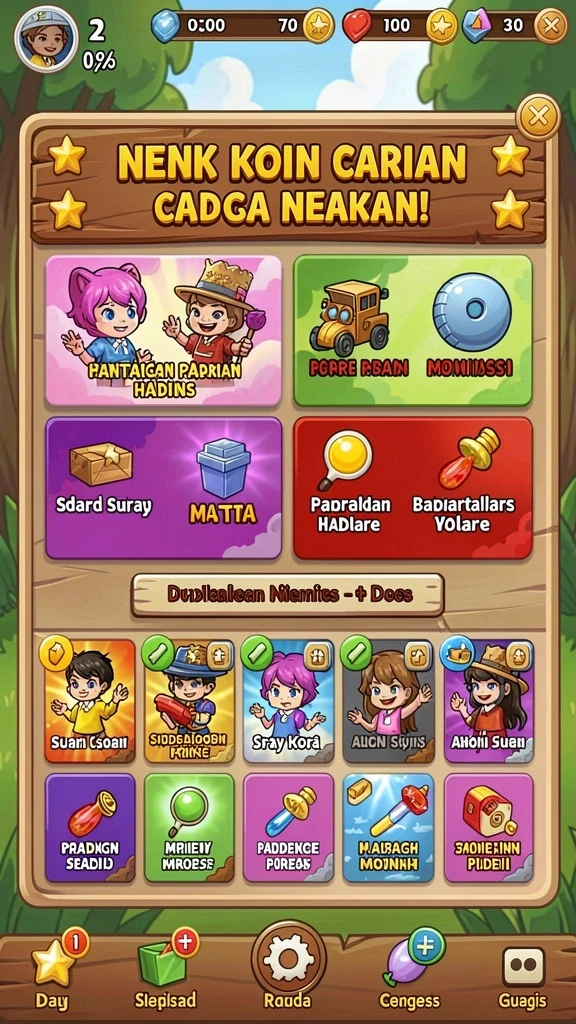Go to the Cengess tab
576x1024 pixels.
(x=410, y=973)
